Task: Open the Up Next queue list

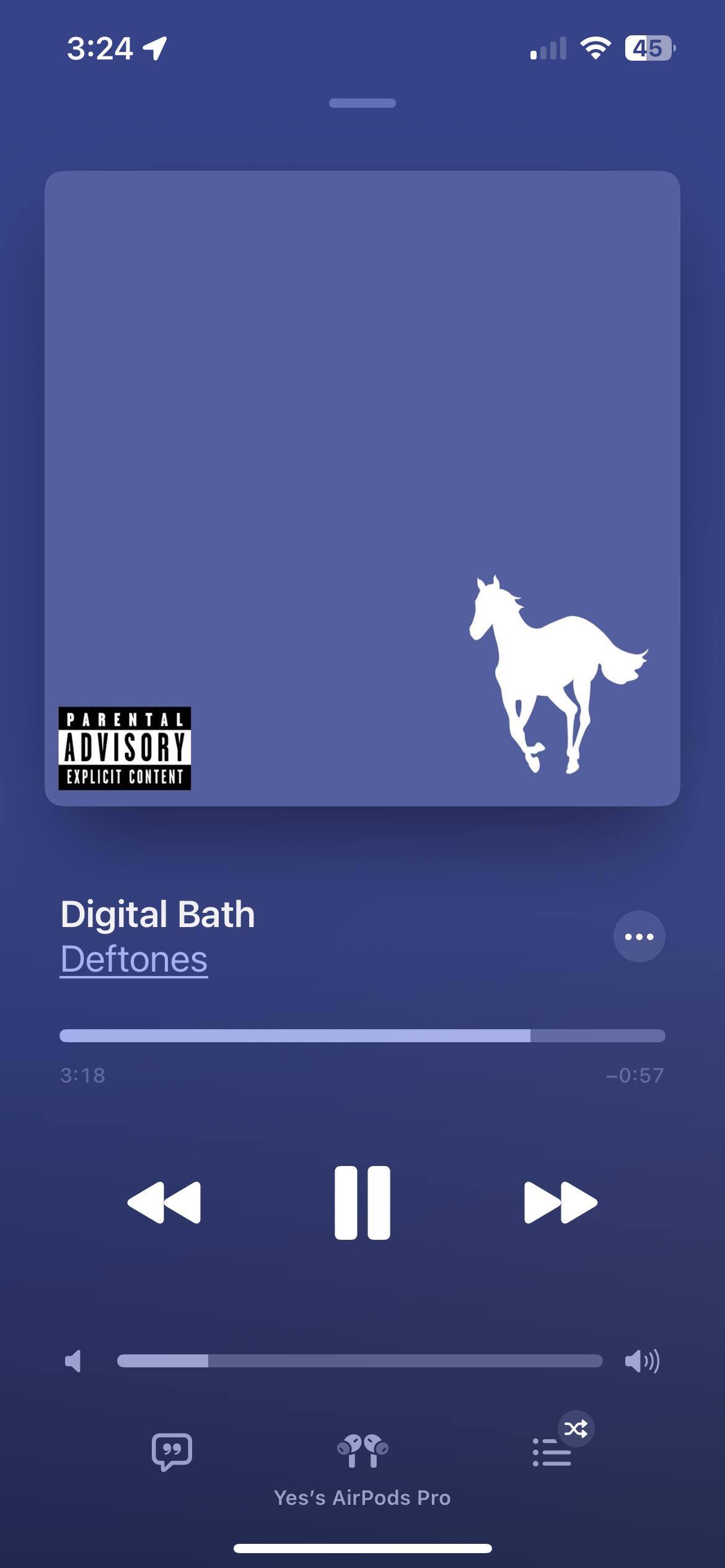Action: tap(553, 1452)
